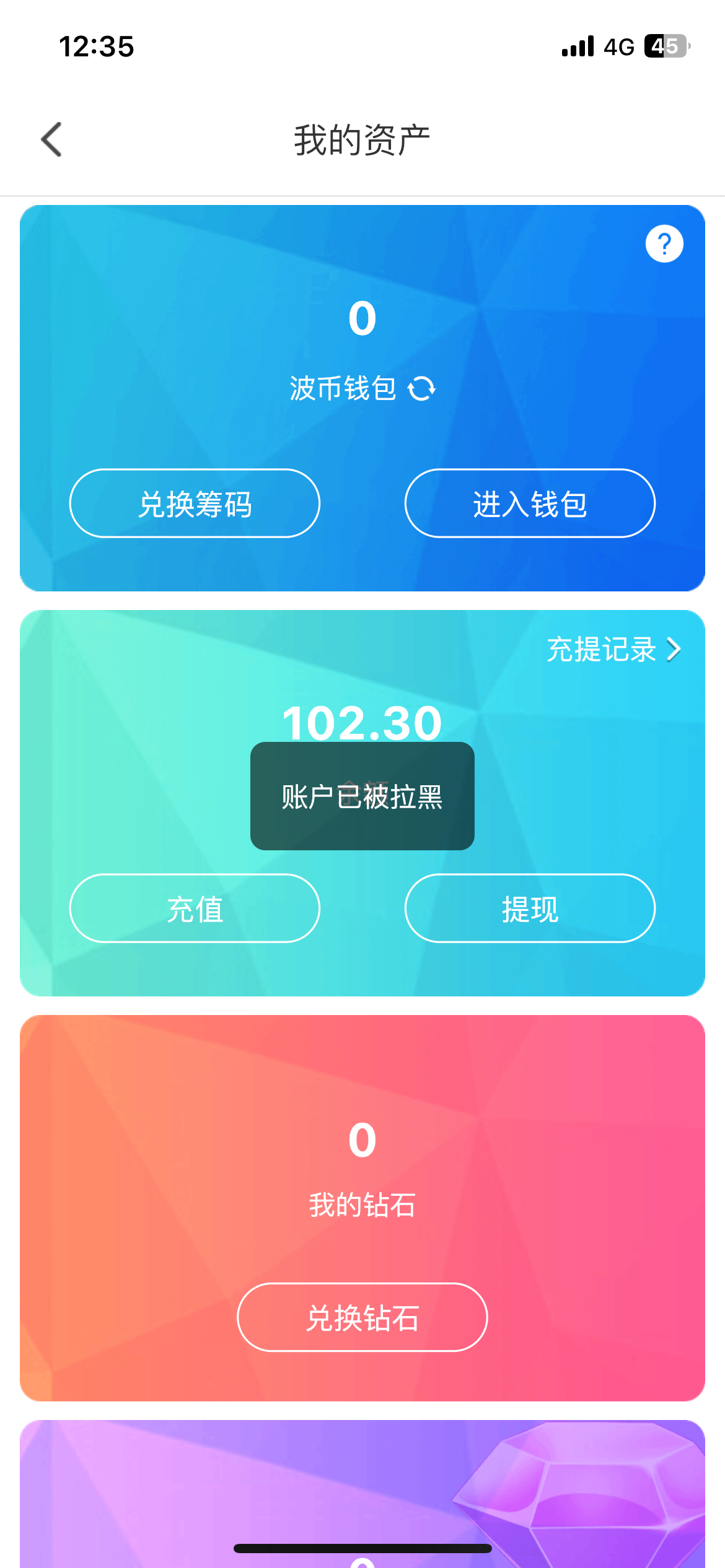Tap the chevron next to 充提记录
The width and height of the screenshot is (725, 1568).
(674, 649)
